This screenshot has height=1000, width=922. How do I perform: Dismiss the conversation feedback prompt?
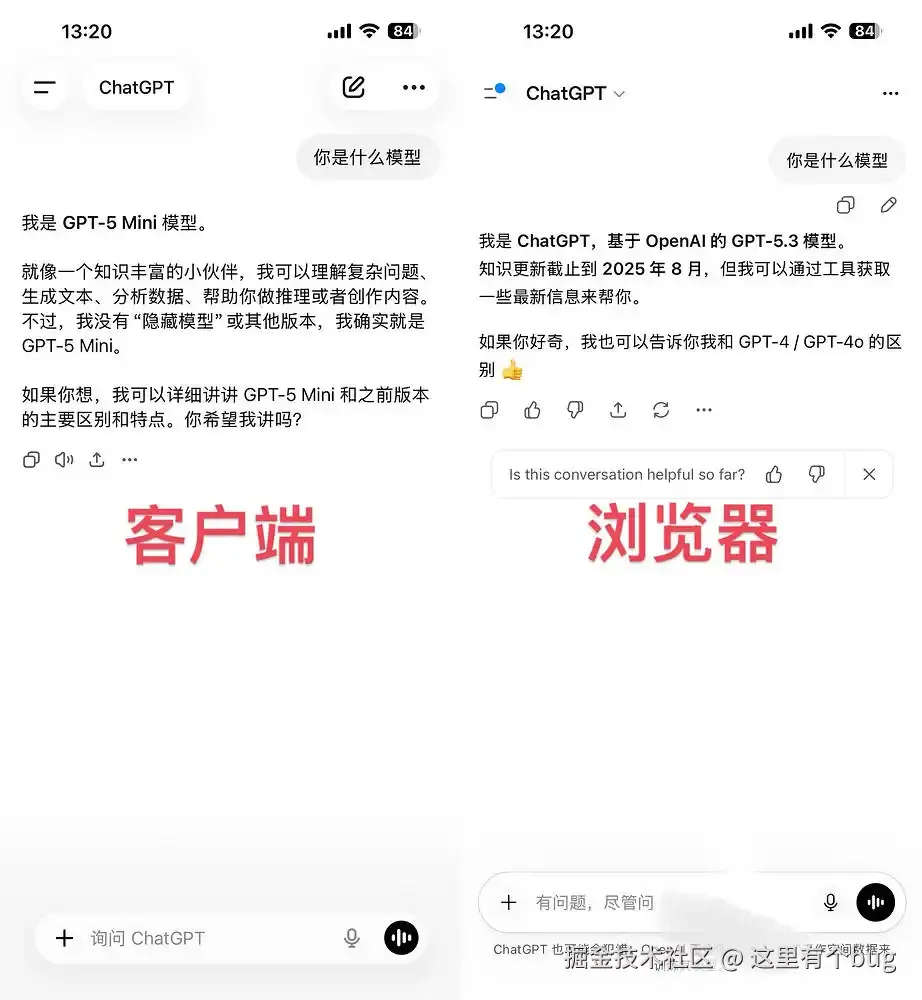pos(868,474)
